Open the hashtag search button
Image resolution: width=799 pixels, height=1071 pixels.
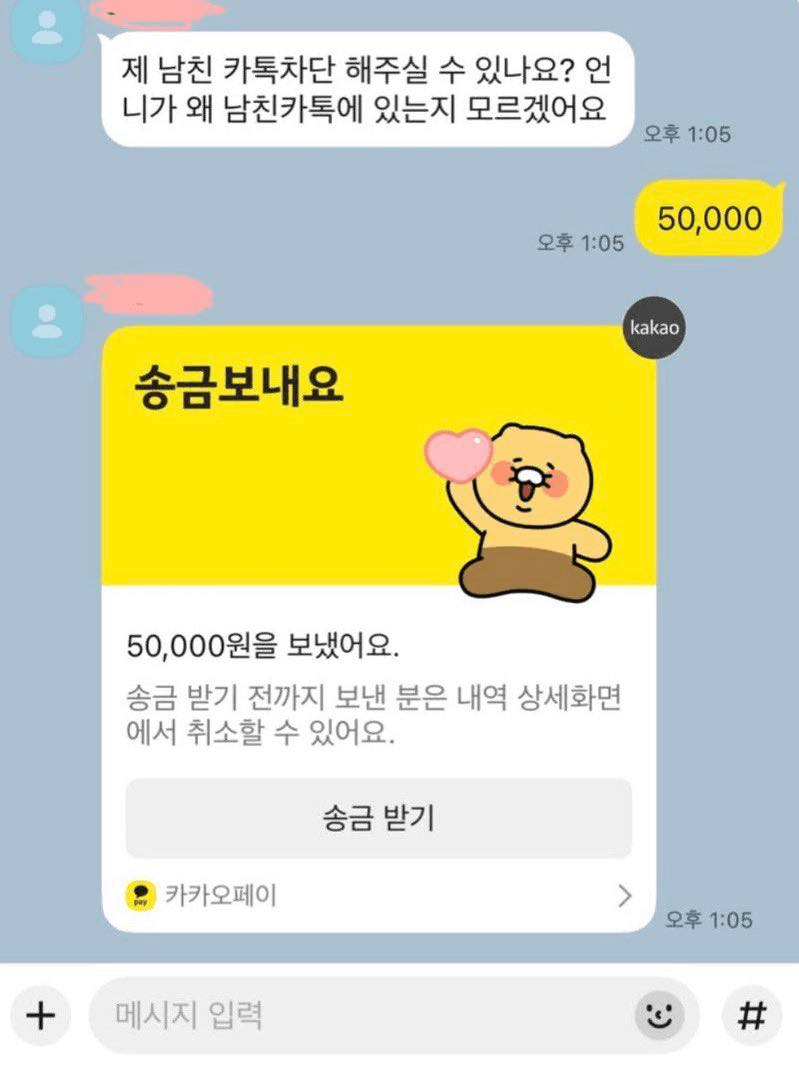[752, 1016]
